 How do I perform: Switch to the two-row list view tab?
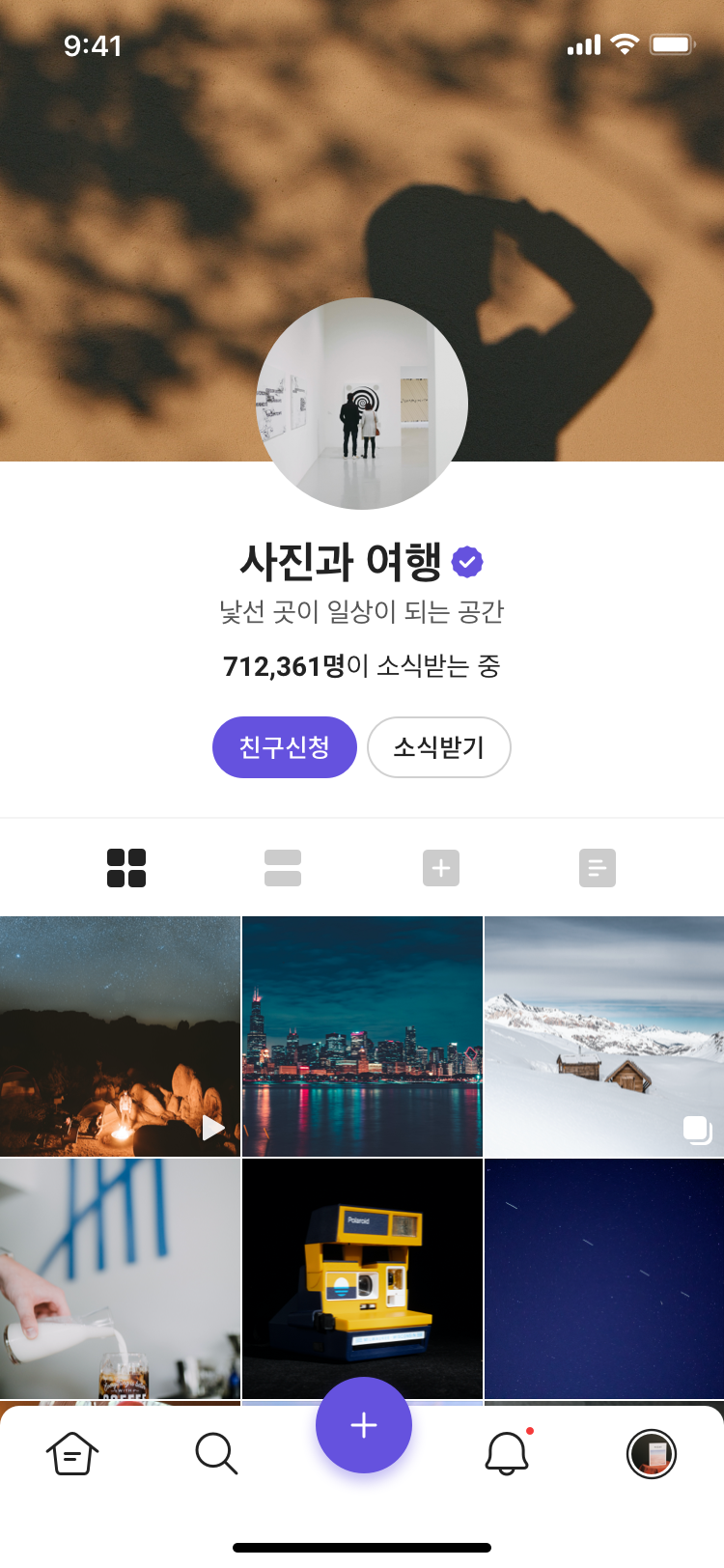pyautogui.click(x=283, y=868)
